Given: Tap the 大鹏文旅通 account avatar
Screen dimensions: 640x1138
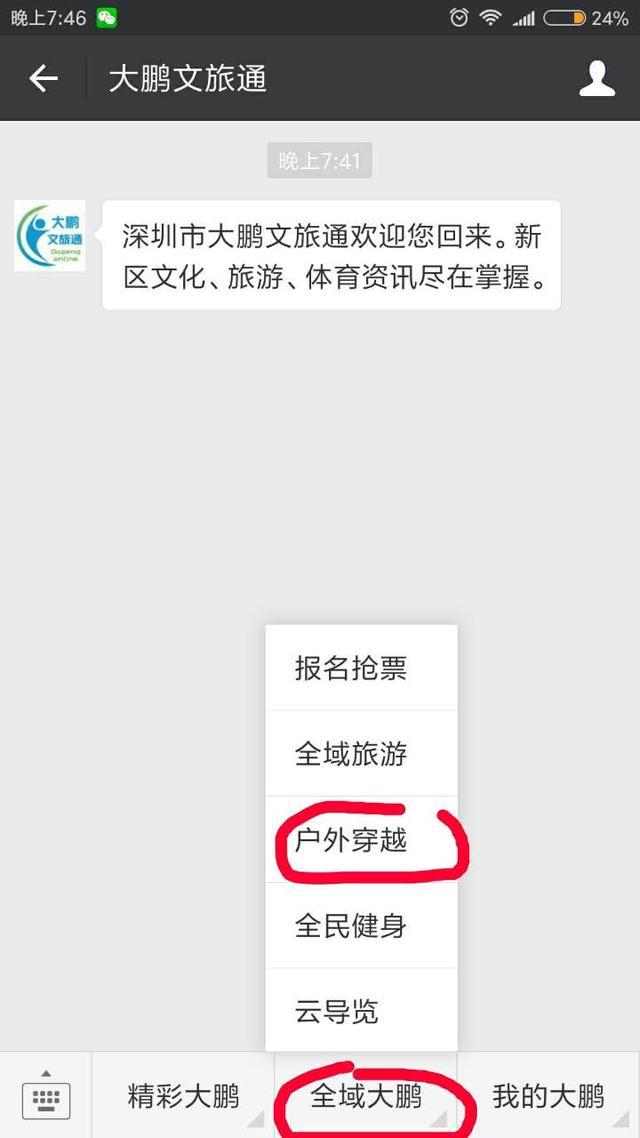Looking at the screenshot, I should pyautogui.click(x=50, y=236).
